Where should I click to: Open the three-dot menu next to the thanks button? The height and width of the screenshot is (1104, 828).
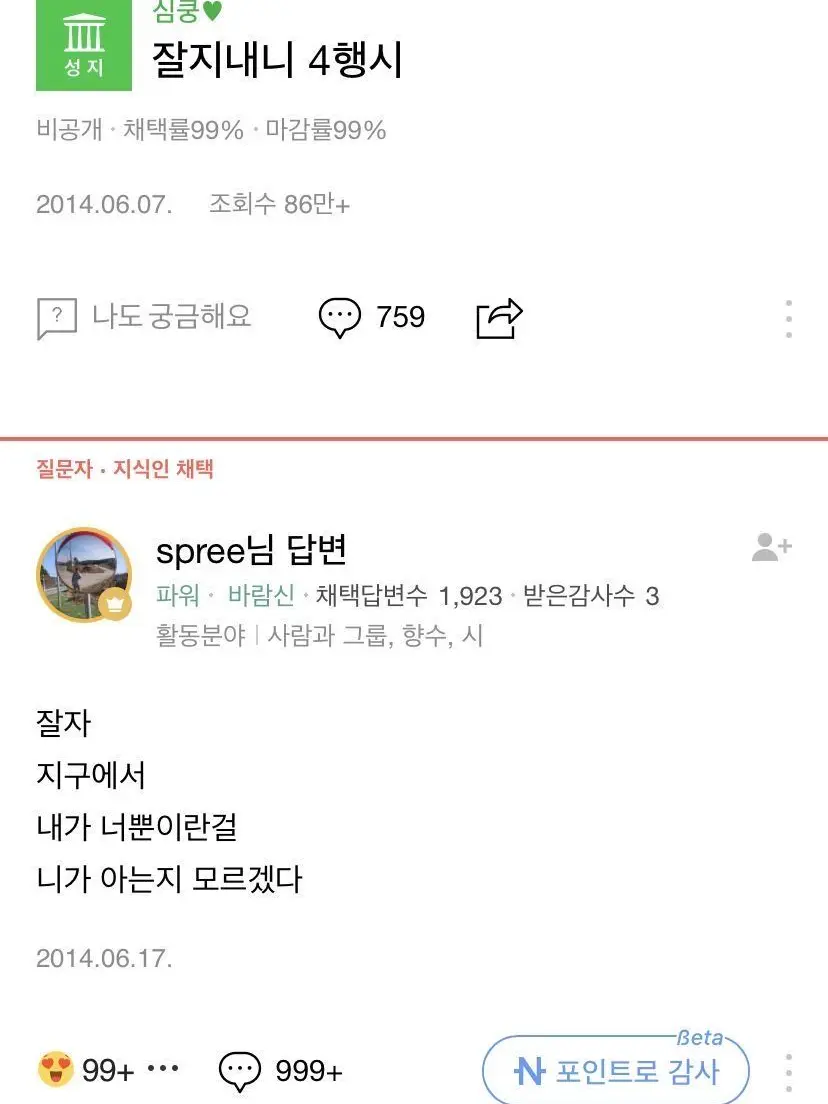point(790,1071)
